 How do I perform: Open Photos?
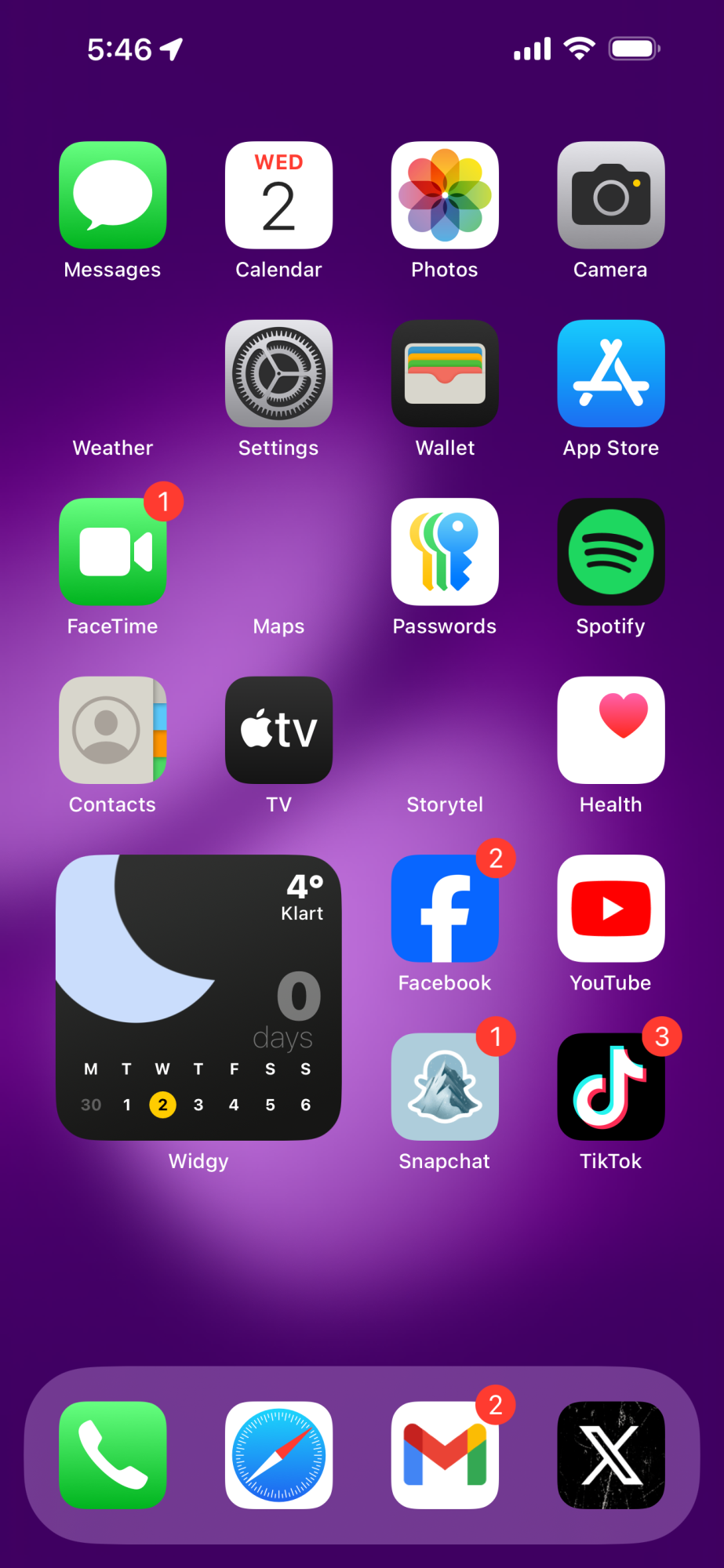pos(445,195)
